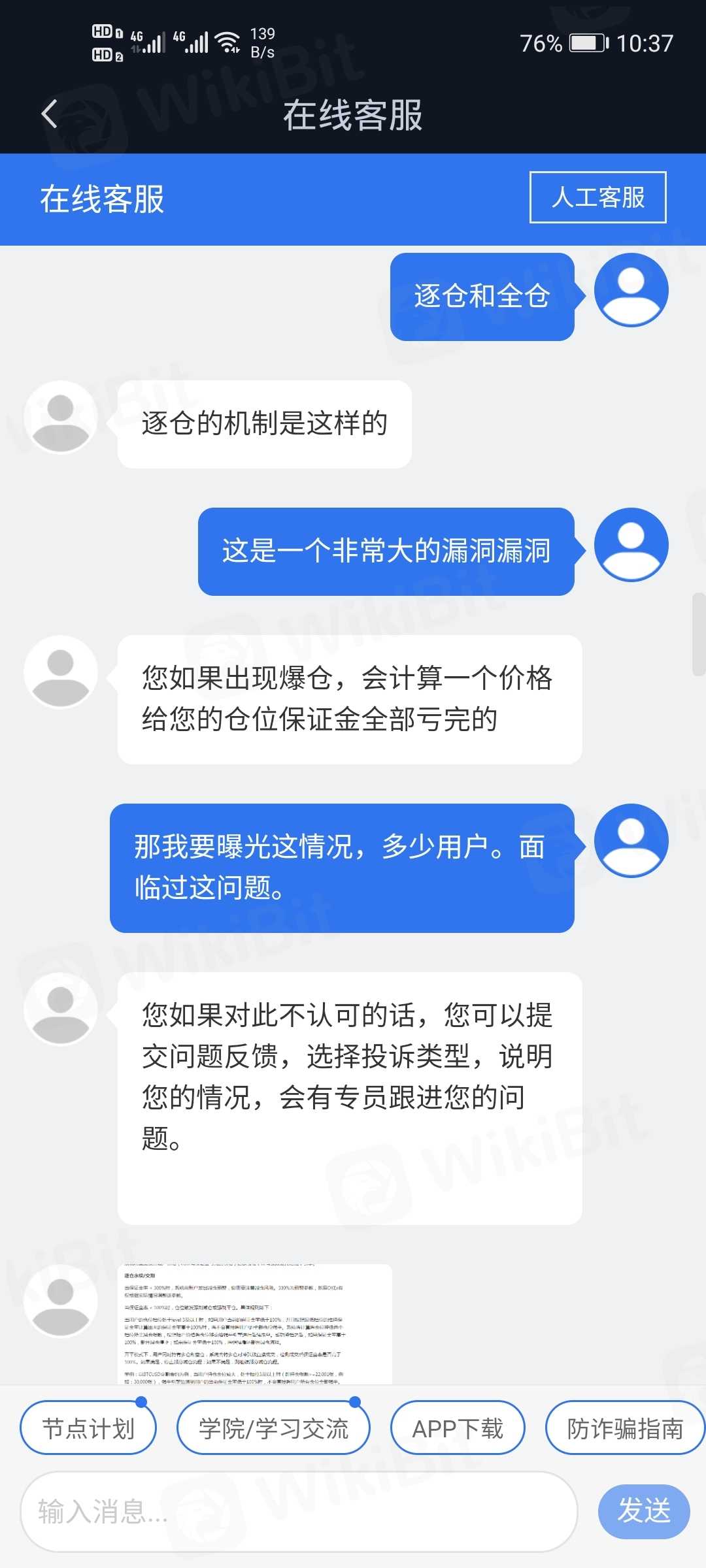Switch to 人工客服 live agent

pos(597,197)
